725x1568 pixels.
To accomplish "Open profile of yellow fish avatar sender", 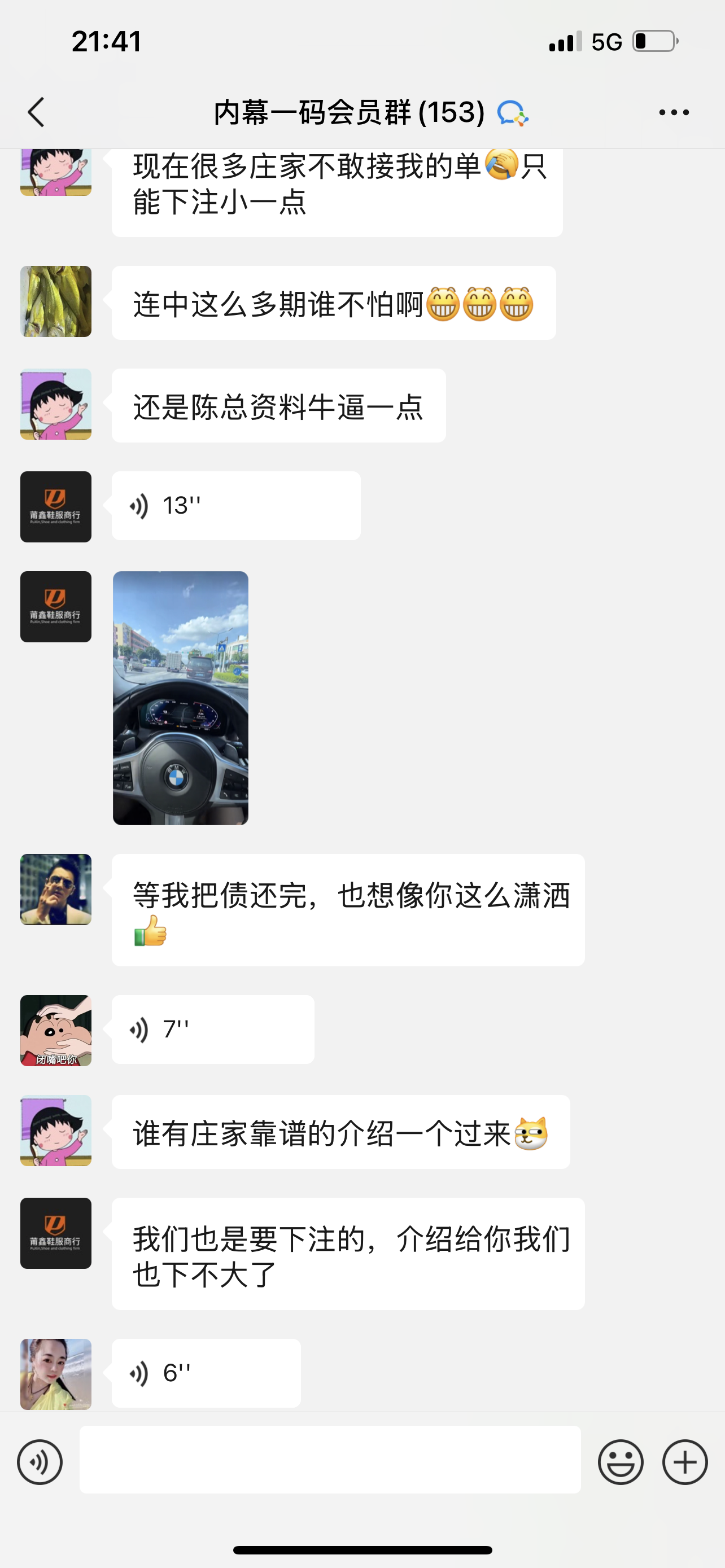I will coord(56,301).
